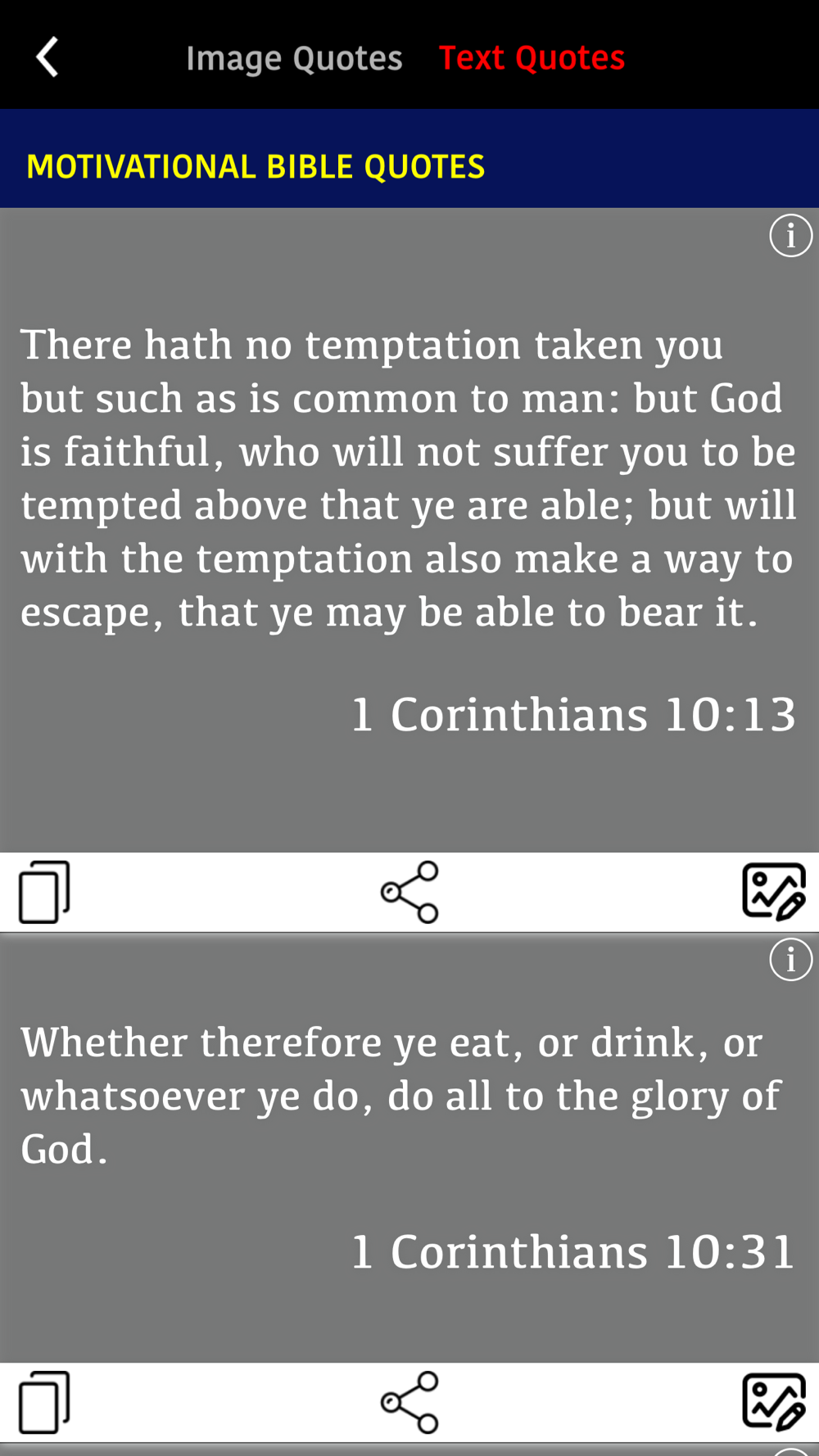This screenshot has width=819, height=1456.
Task: Edit 1 Corinthians 10:31 quote as image
Action: pyautogui.click(x=774, y=1402)
